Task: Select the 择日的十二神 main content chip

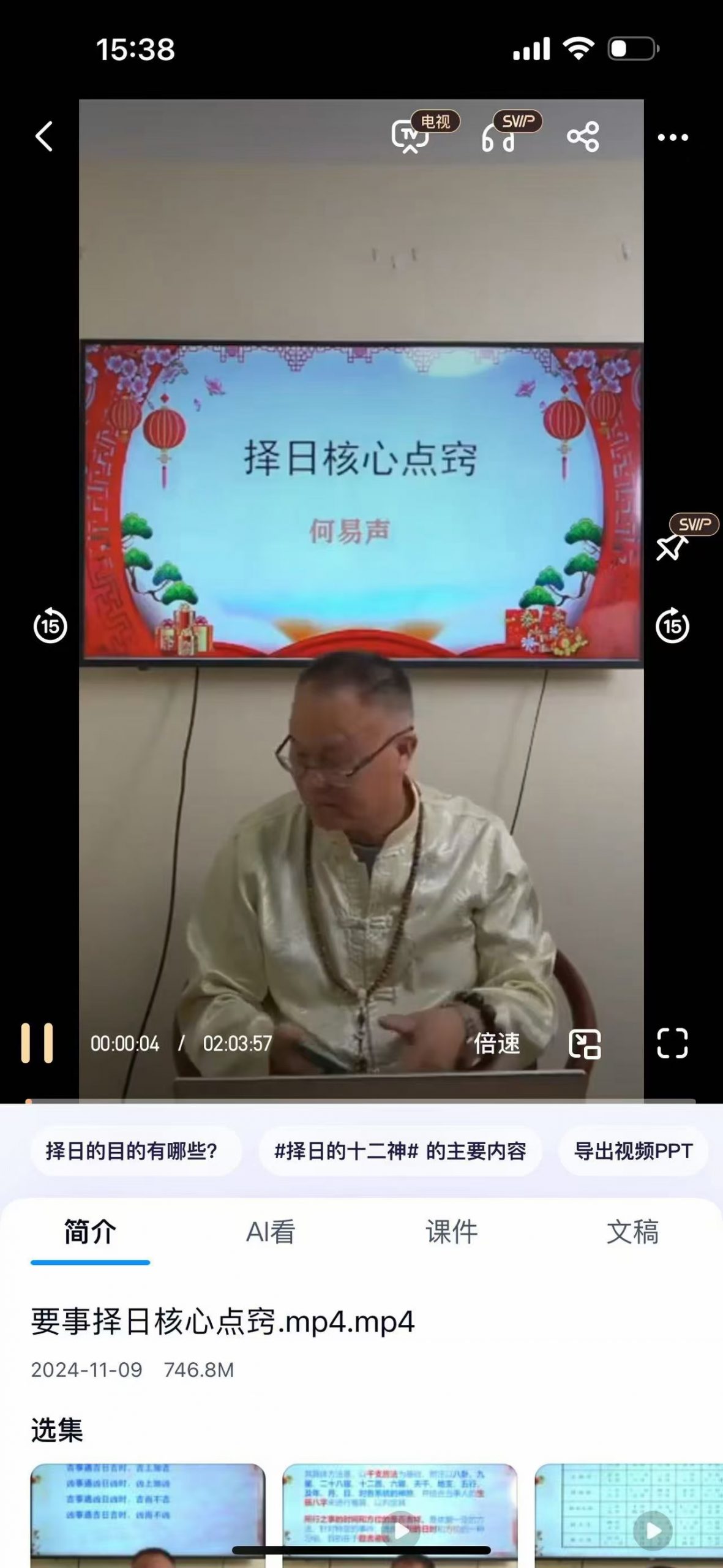Action: click(x=400, y=1151)
